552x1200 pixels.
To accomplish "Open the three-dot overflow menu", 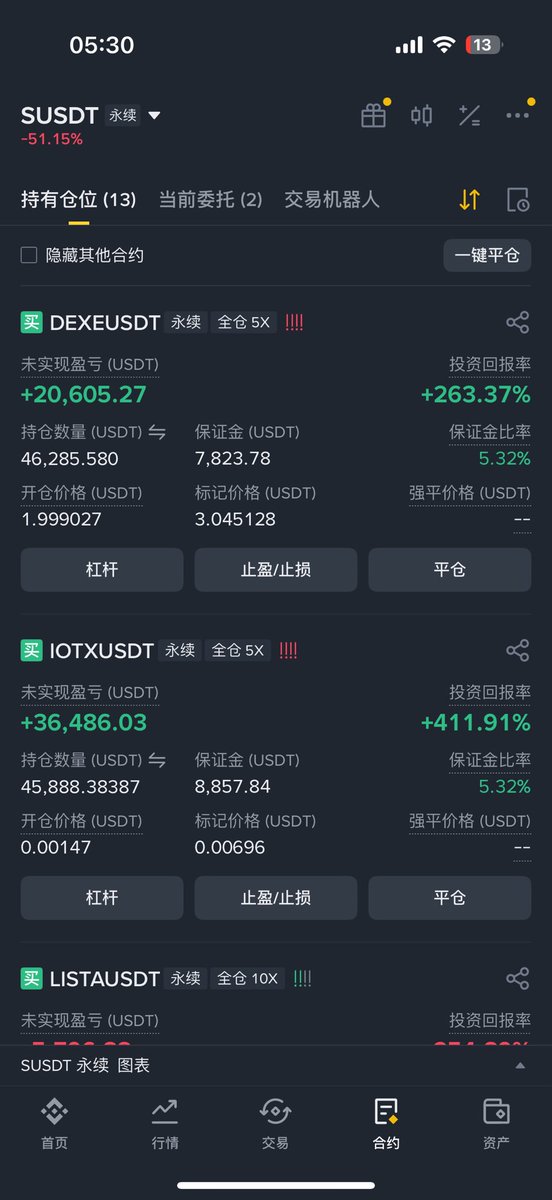I will click(517, 116).
